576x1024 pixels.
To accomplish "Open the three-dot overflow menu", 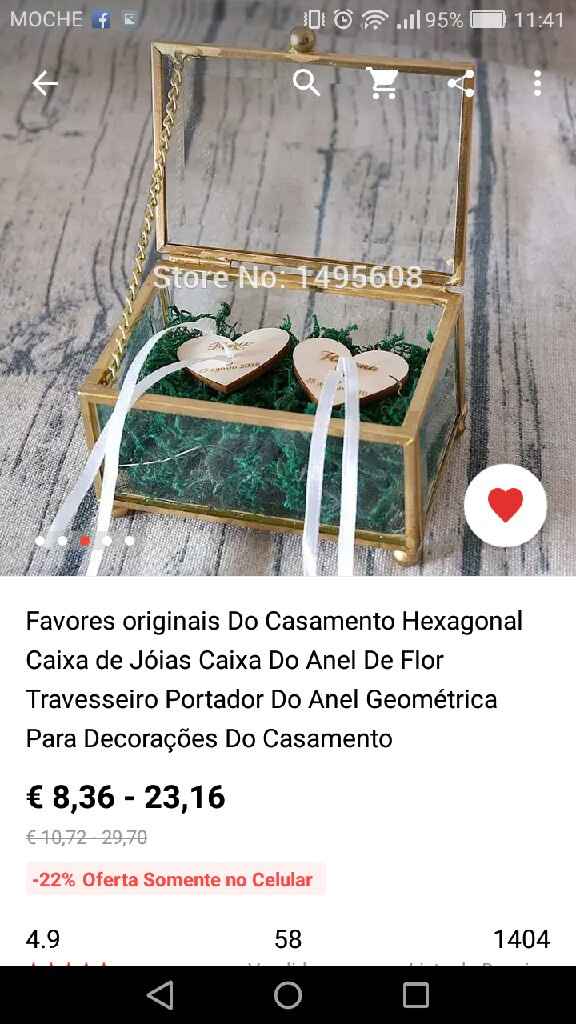I will click(537, 84).
